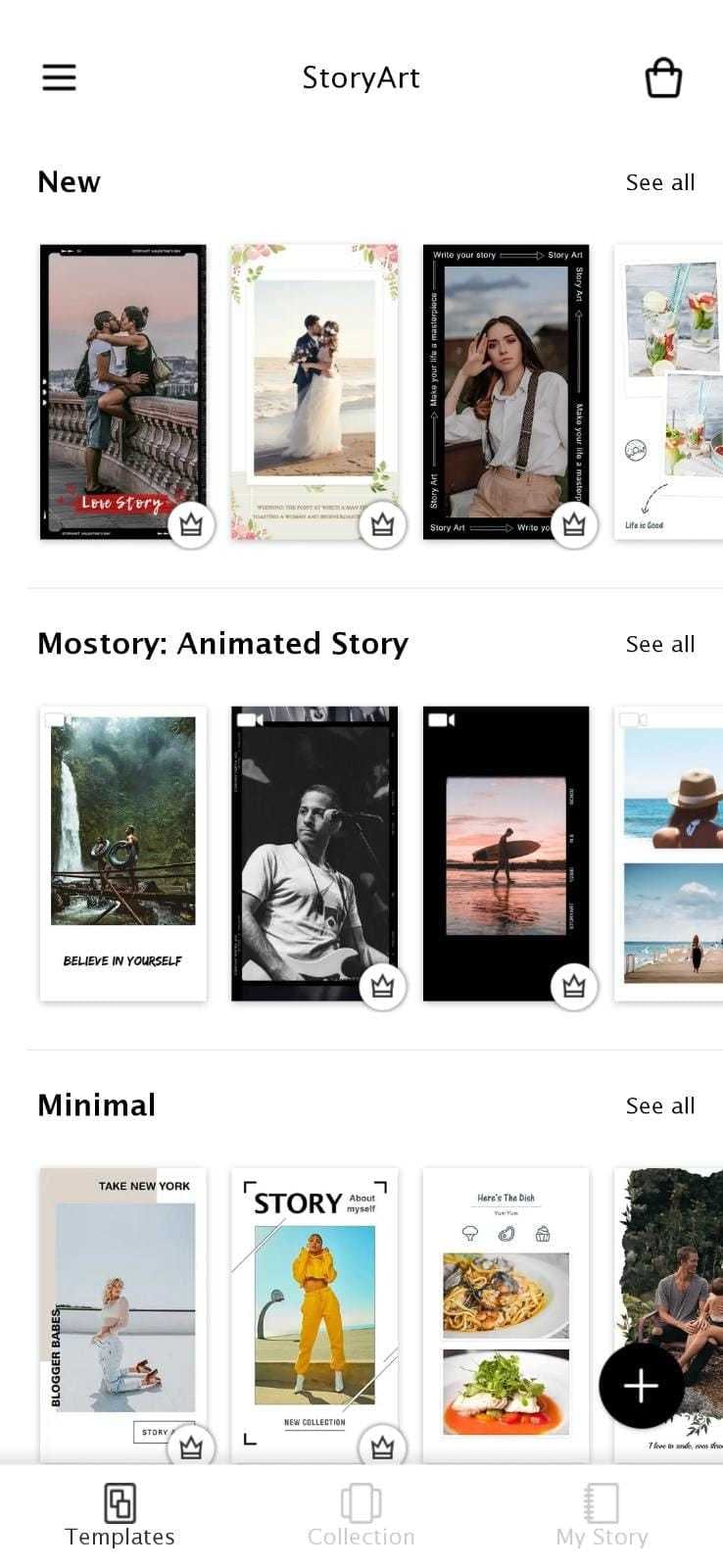Open the Believe In Yourself animated template
This screenshot has width=723, height=1568.
click(122, 853)
